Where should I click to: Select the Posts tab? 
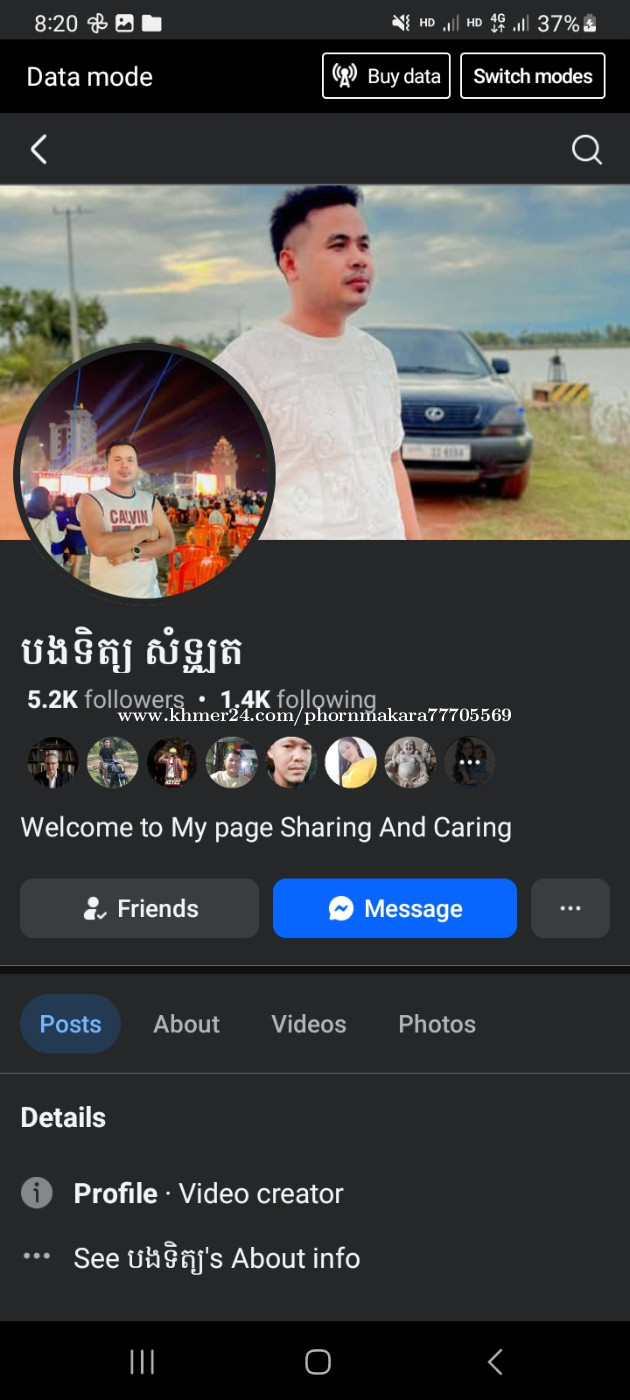[70, 1024]
